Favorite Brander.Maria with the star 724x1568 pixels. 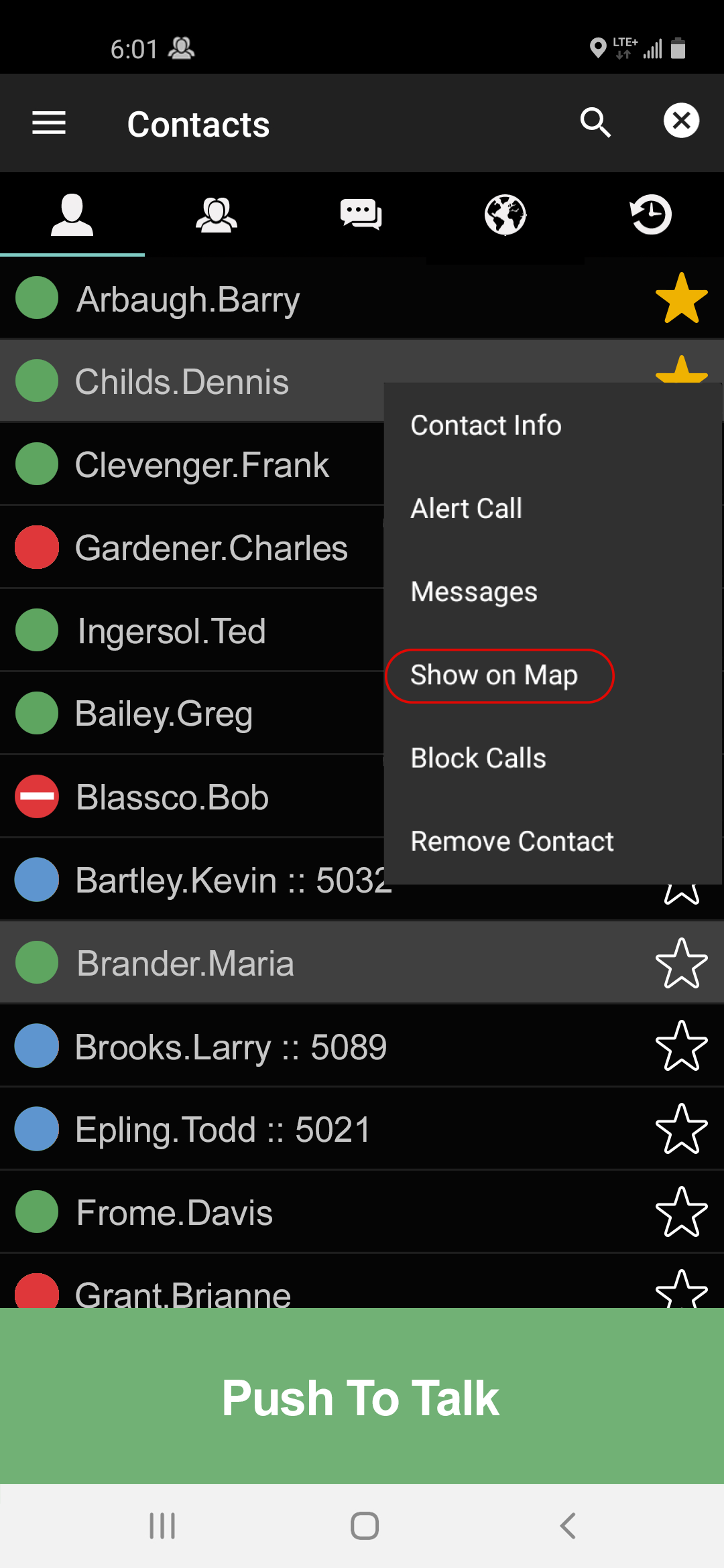[681, 963]
